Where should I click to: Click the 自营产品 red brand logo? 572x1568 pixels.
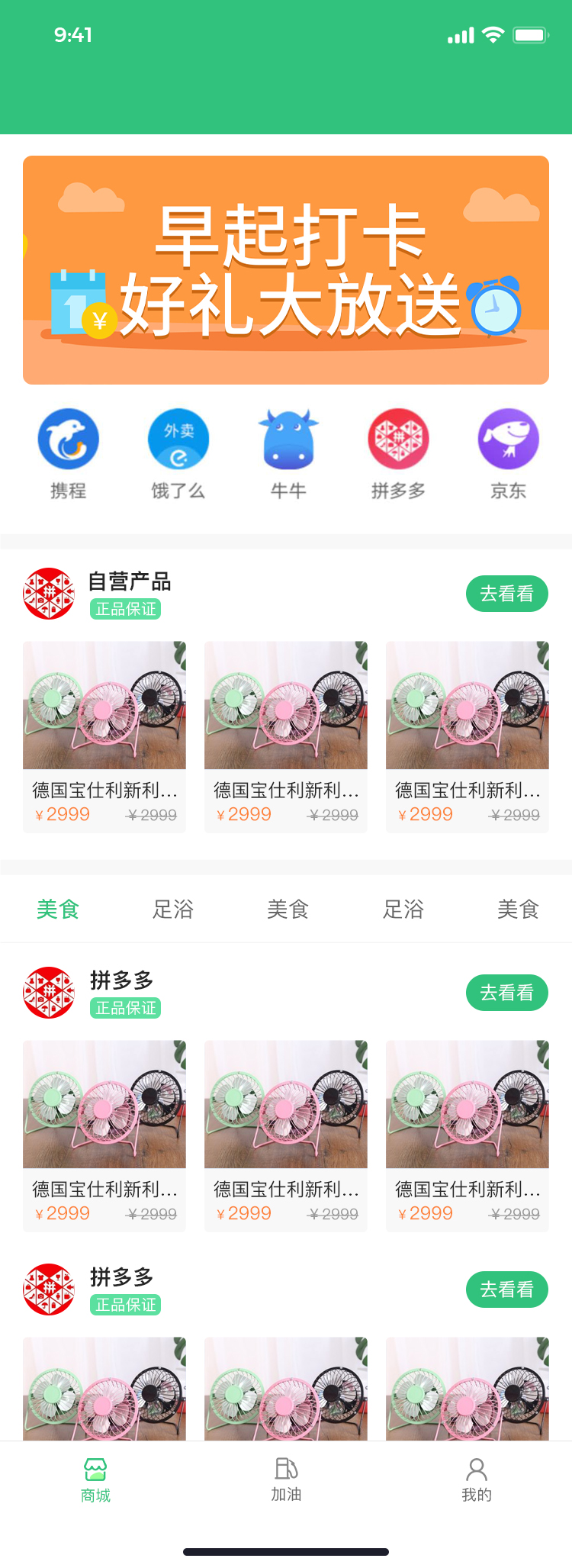pyautogui.click(x=49, y=593)
